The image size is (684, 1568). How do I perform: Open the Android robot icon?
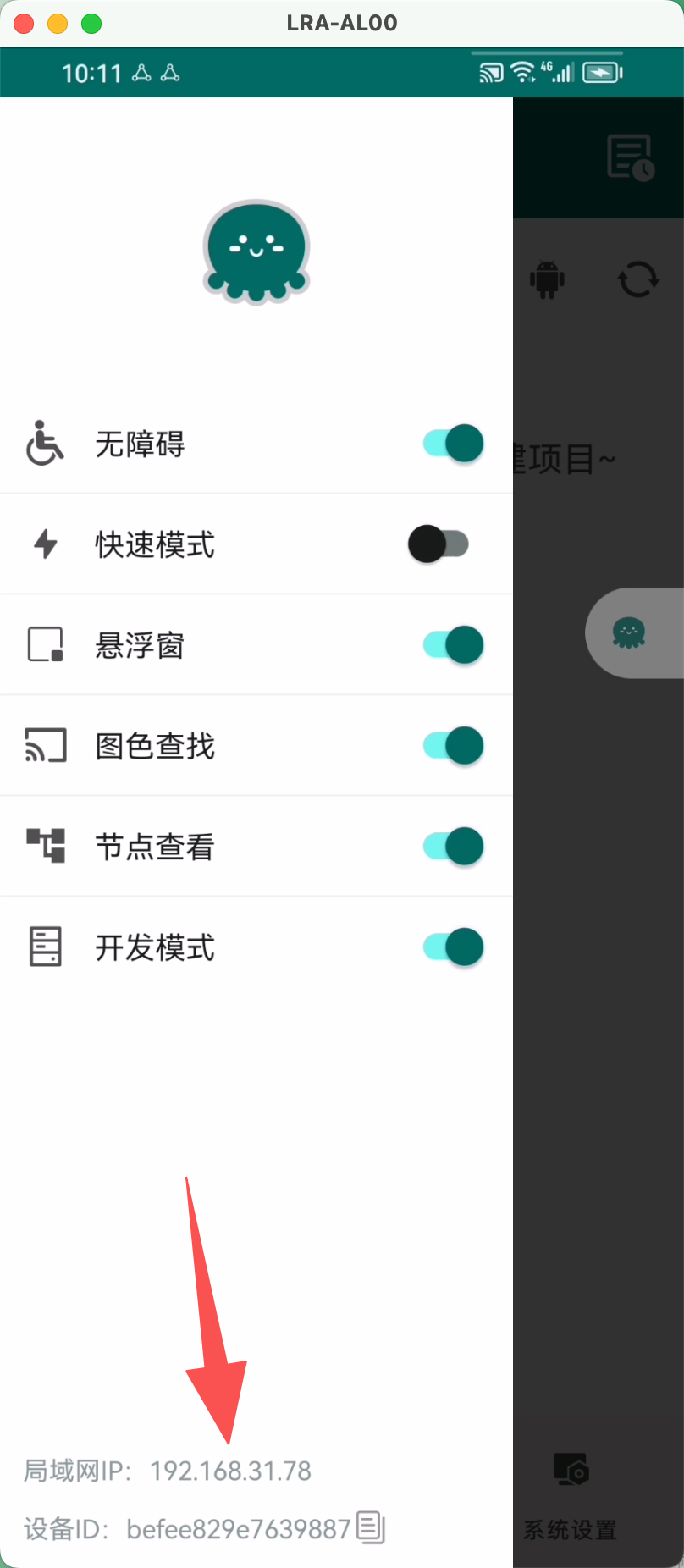(547, 279)
